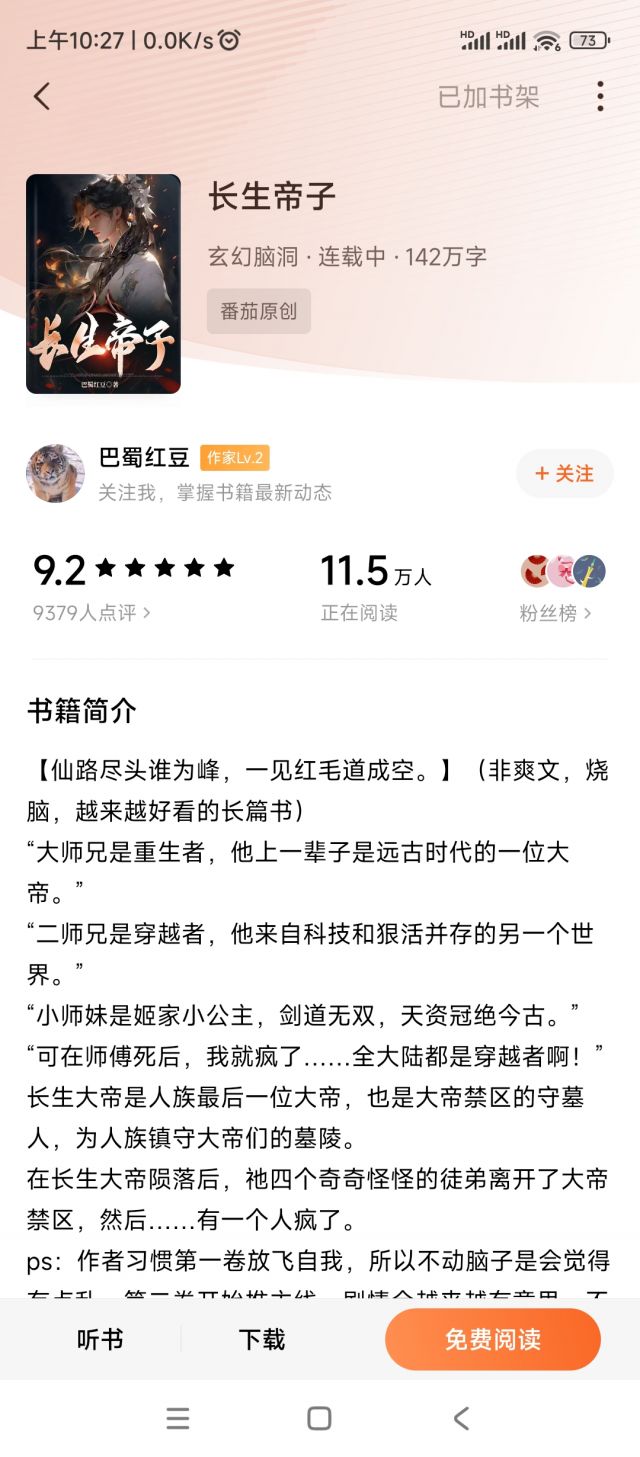Image resolution: width=640 pixels, height=1457 pixels.
Task: Open the 粉丝榜 fan ranking
Action: (x=555, y=613)
